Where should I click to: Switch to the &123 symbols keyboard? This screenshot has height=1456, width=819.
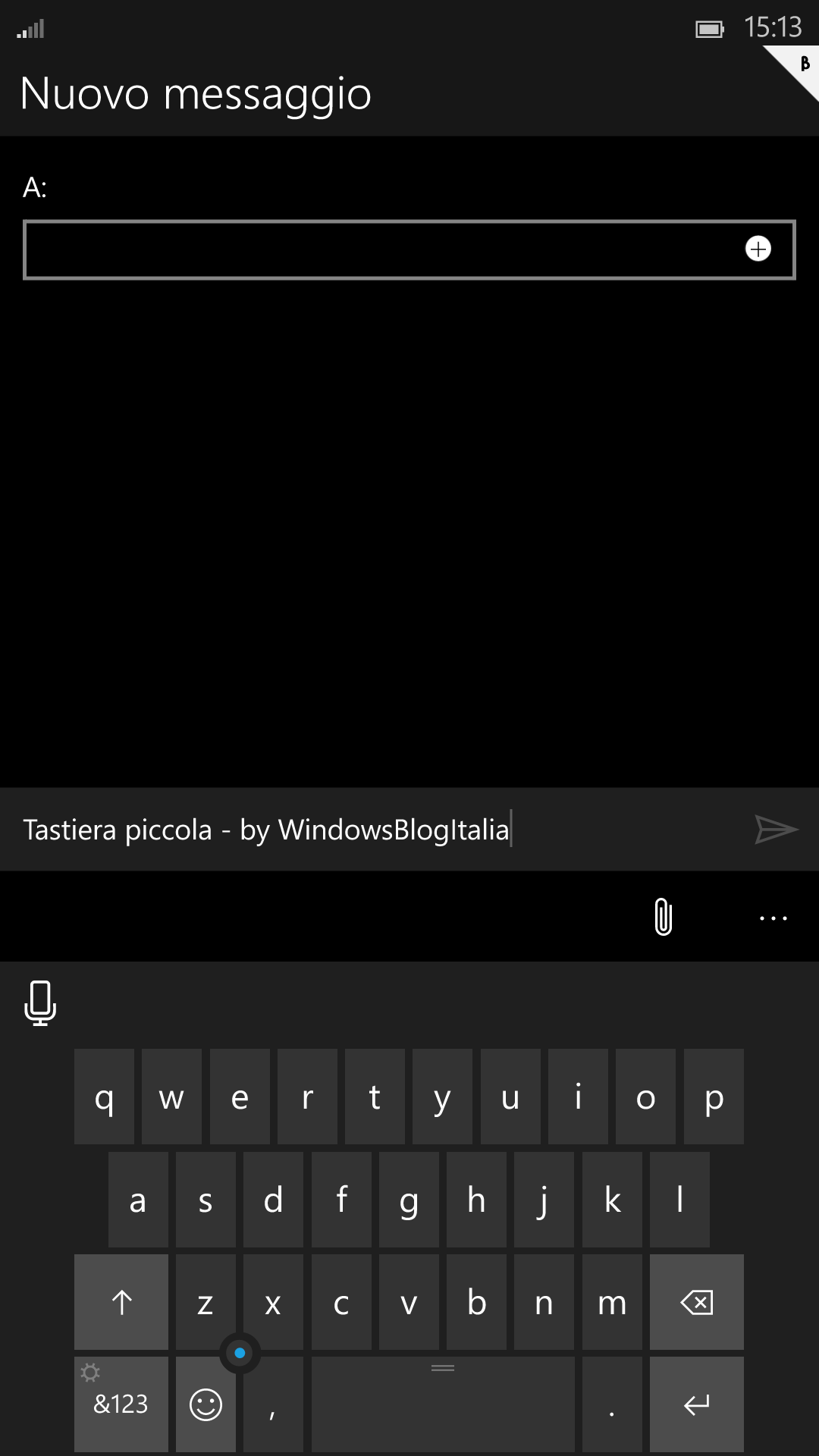coord(121,1404)
